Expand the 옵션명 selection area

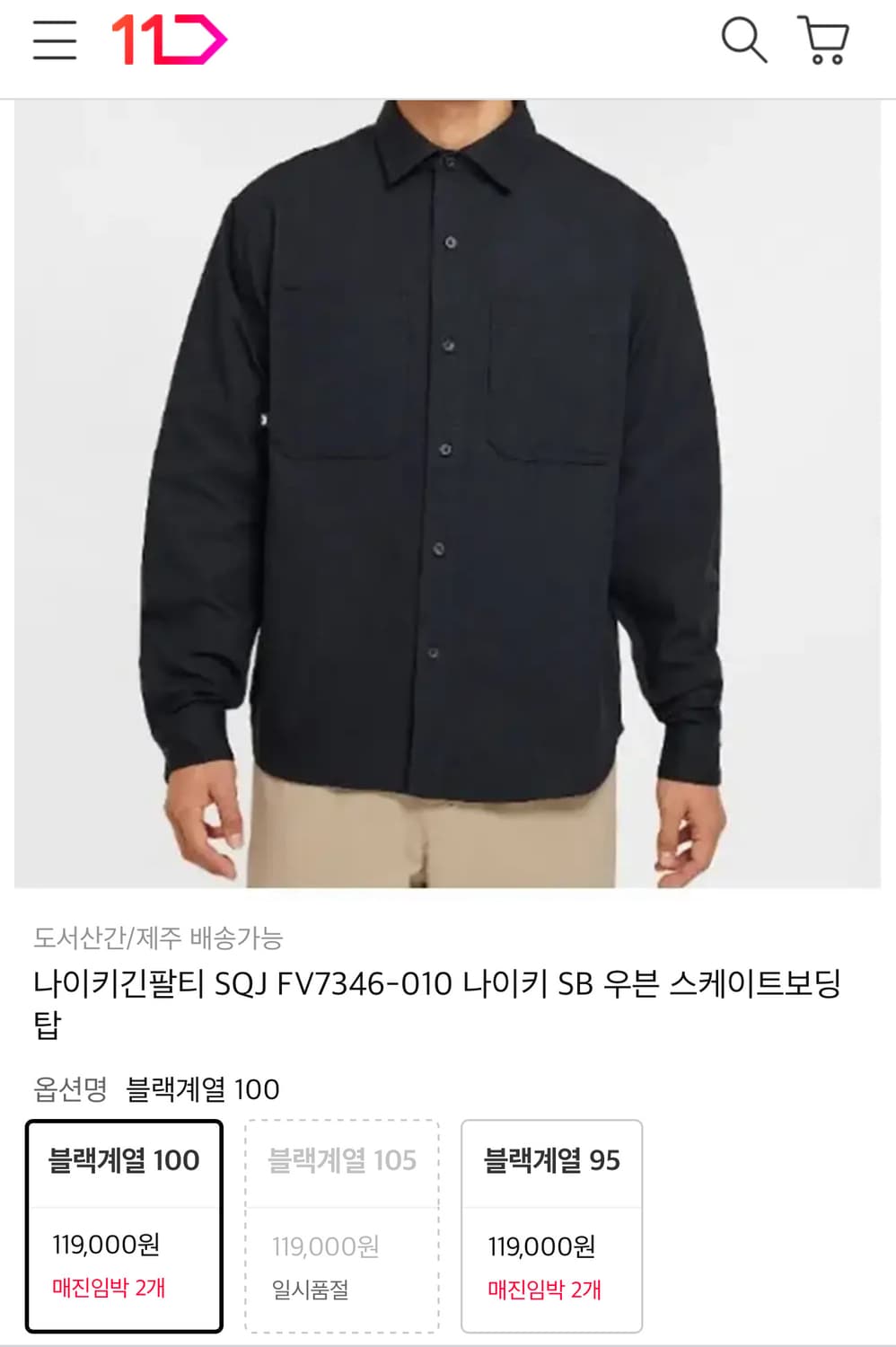(x=157, y=1089)
